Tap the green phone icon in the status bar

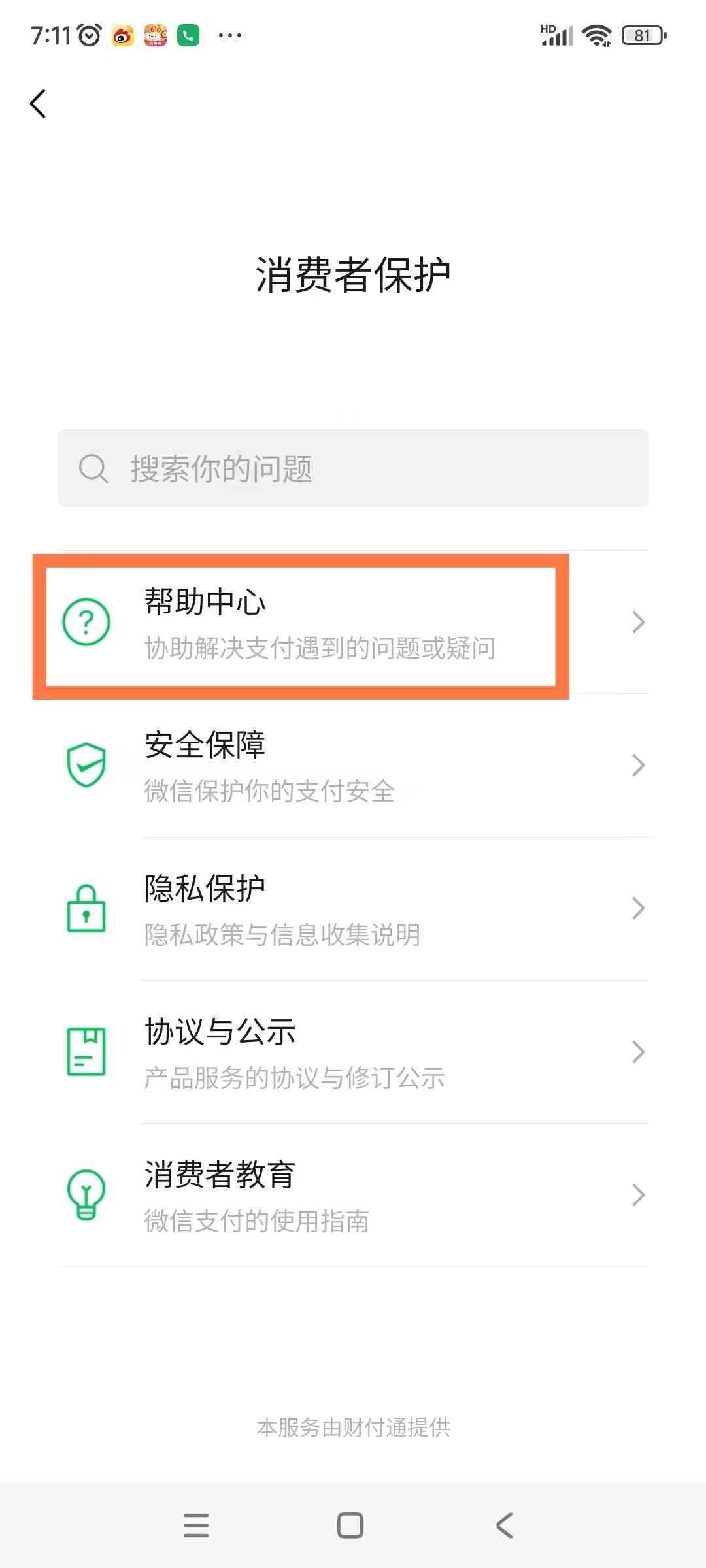[x=188, y=36]
